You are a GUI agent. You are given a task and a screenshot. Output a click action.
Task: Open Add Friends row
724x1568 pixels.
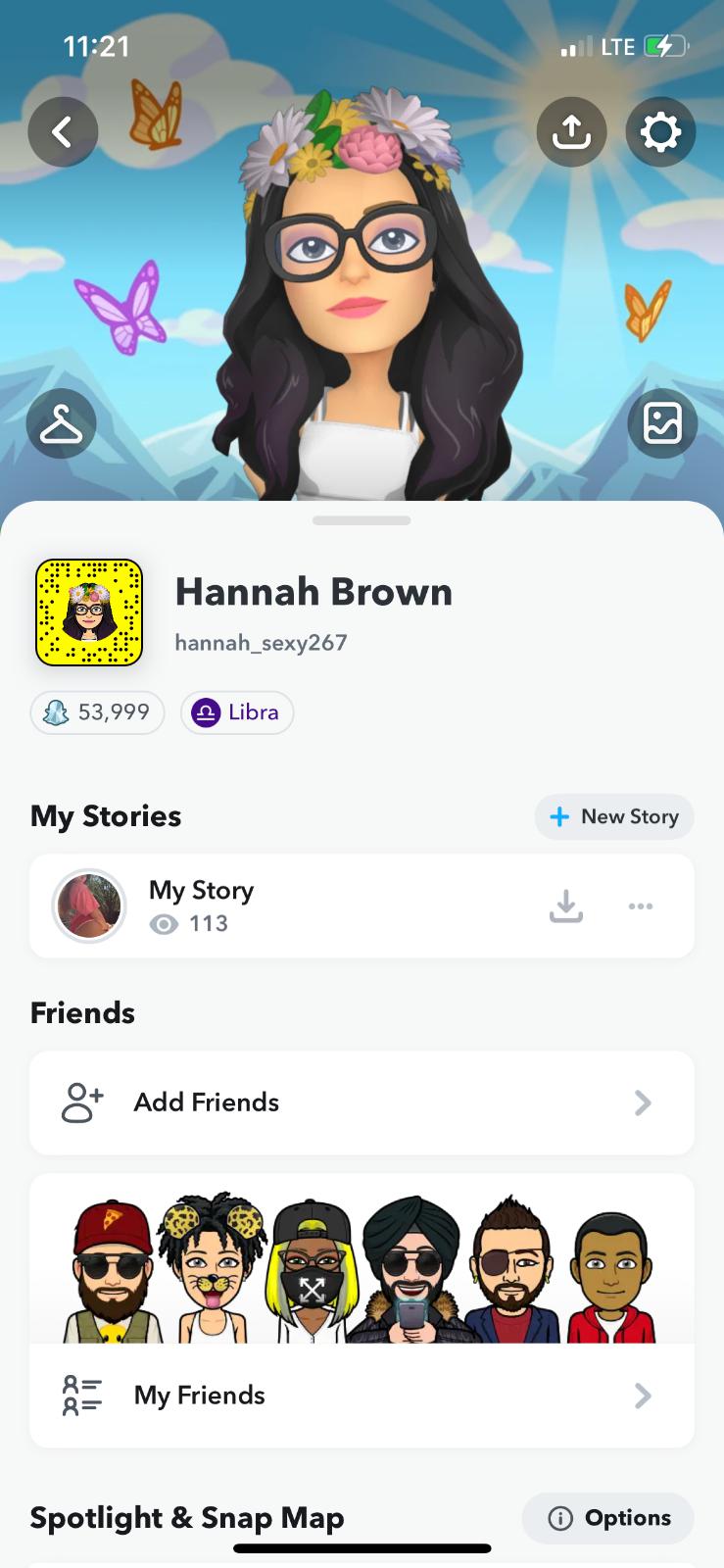[x=362, y=1102]
